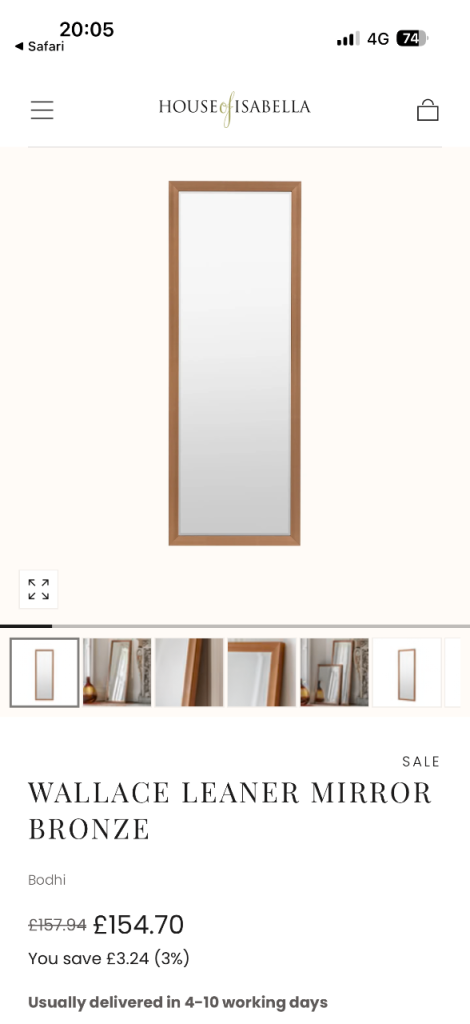
Task: Tap the main mirror product image
Action: click(x=234, y=363)
